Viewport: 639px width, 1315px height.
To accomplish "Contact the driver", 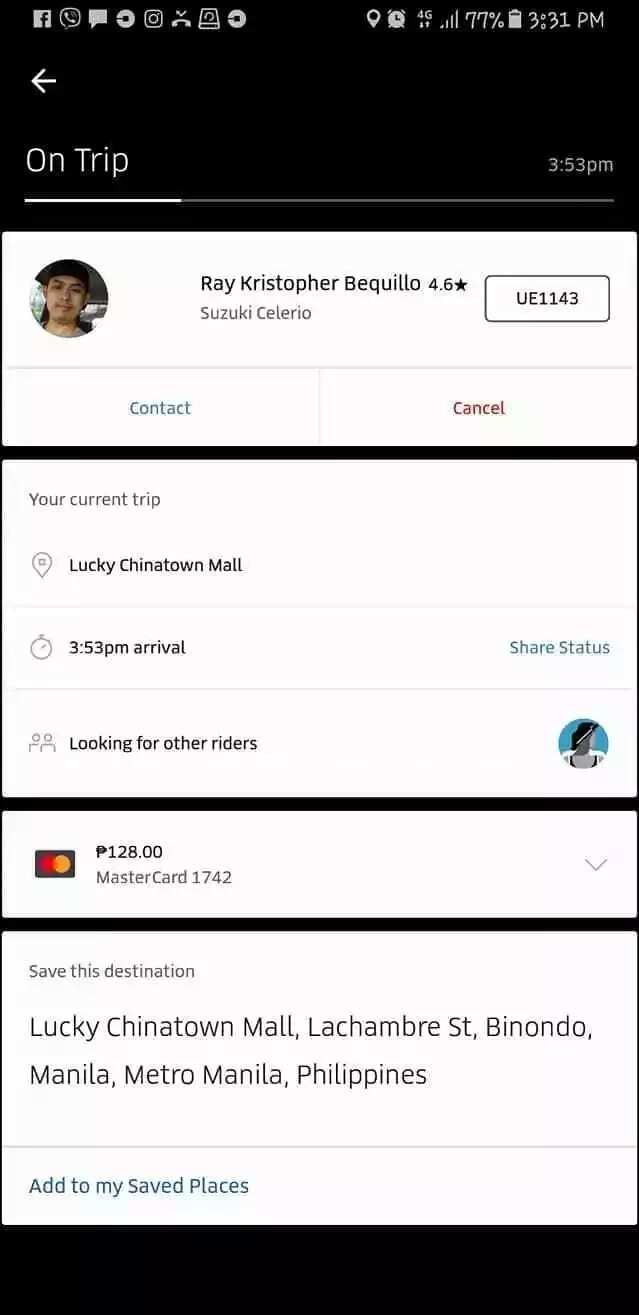I will pos(160,408).
